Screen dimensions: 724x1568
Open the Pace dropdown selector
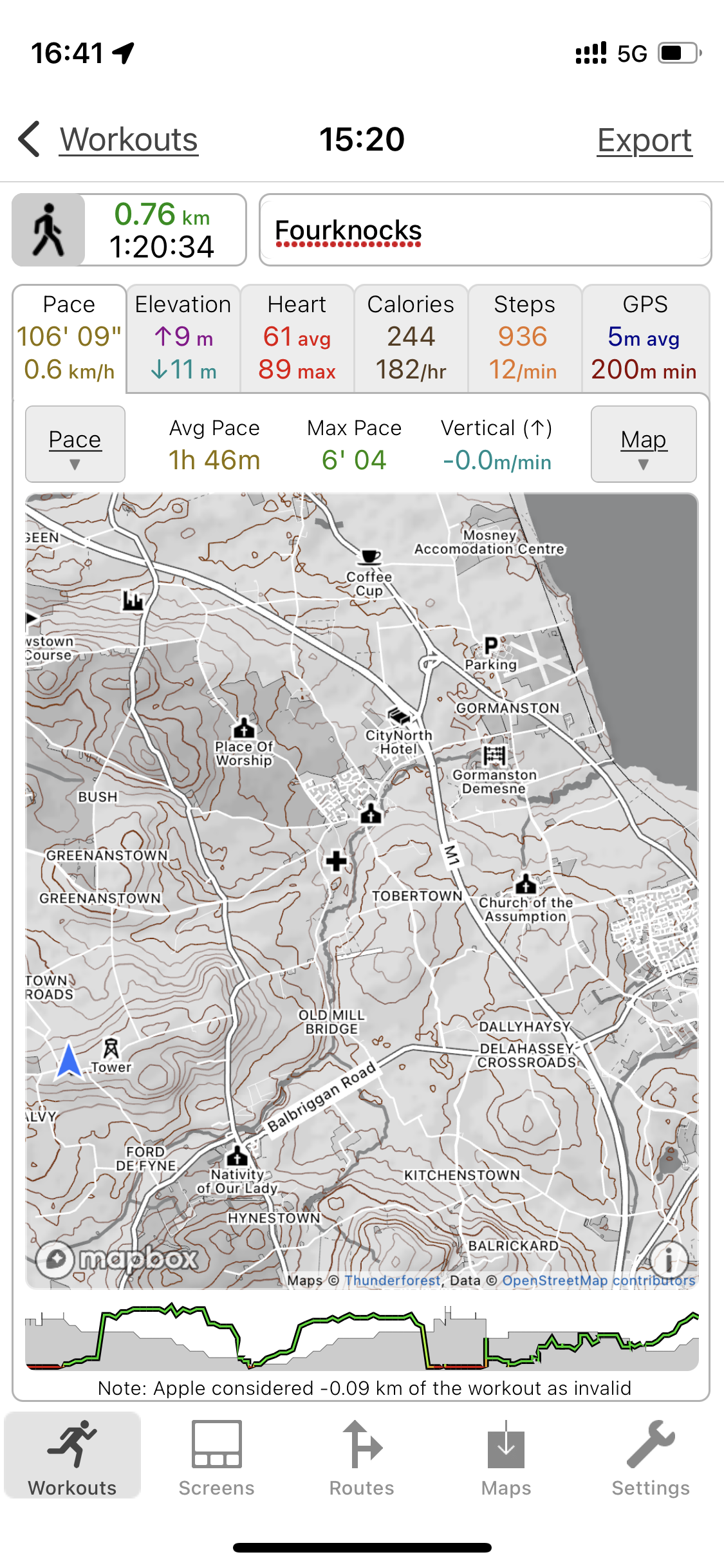click(75, 444)
